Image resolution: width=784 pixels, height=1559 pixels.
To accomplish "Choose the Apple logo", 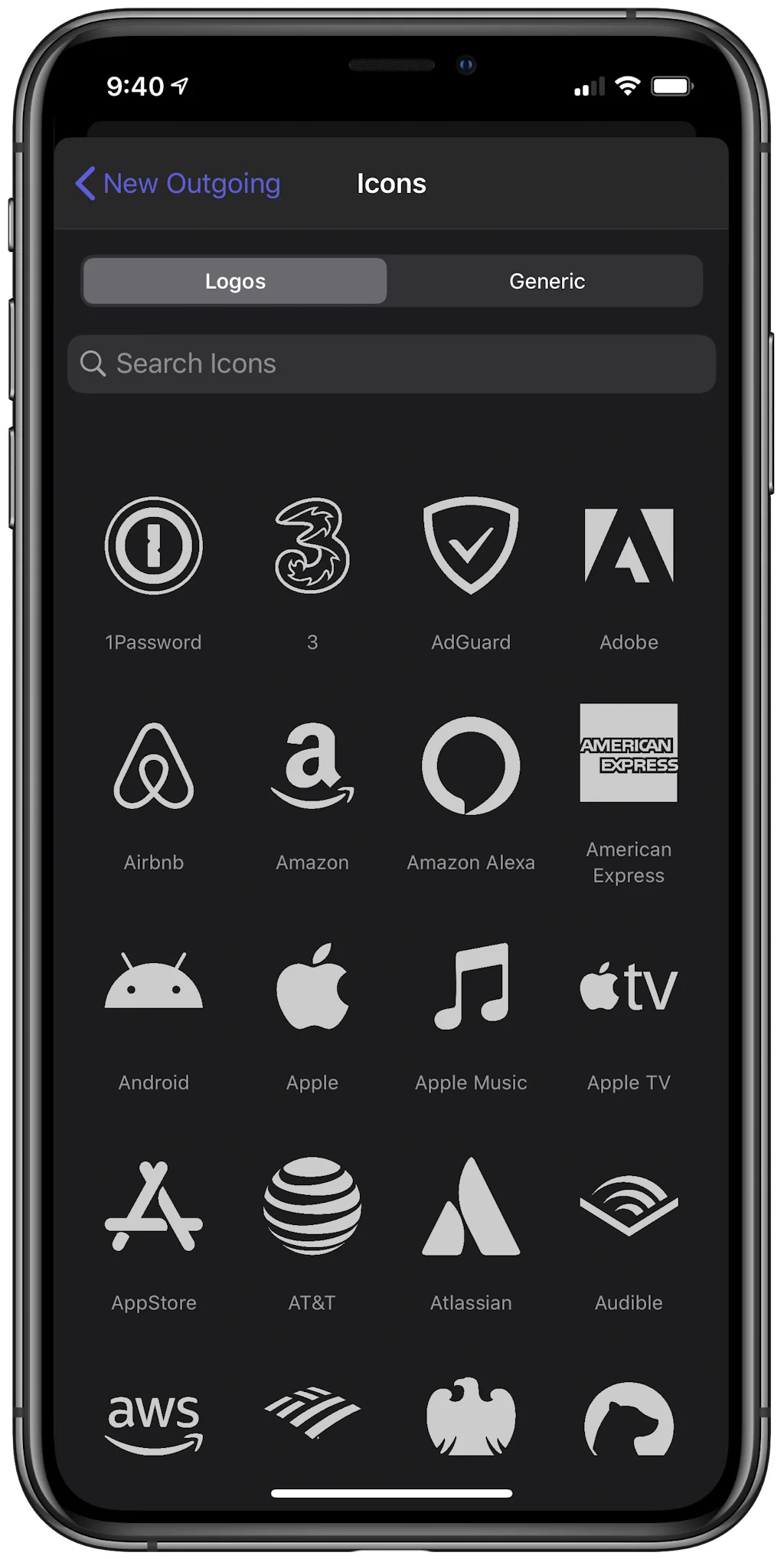I will tap(312, 986).
